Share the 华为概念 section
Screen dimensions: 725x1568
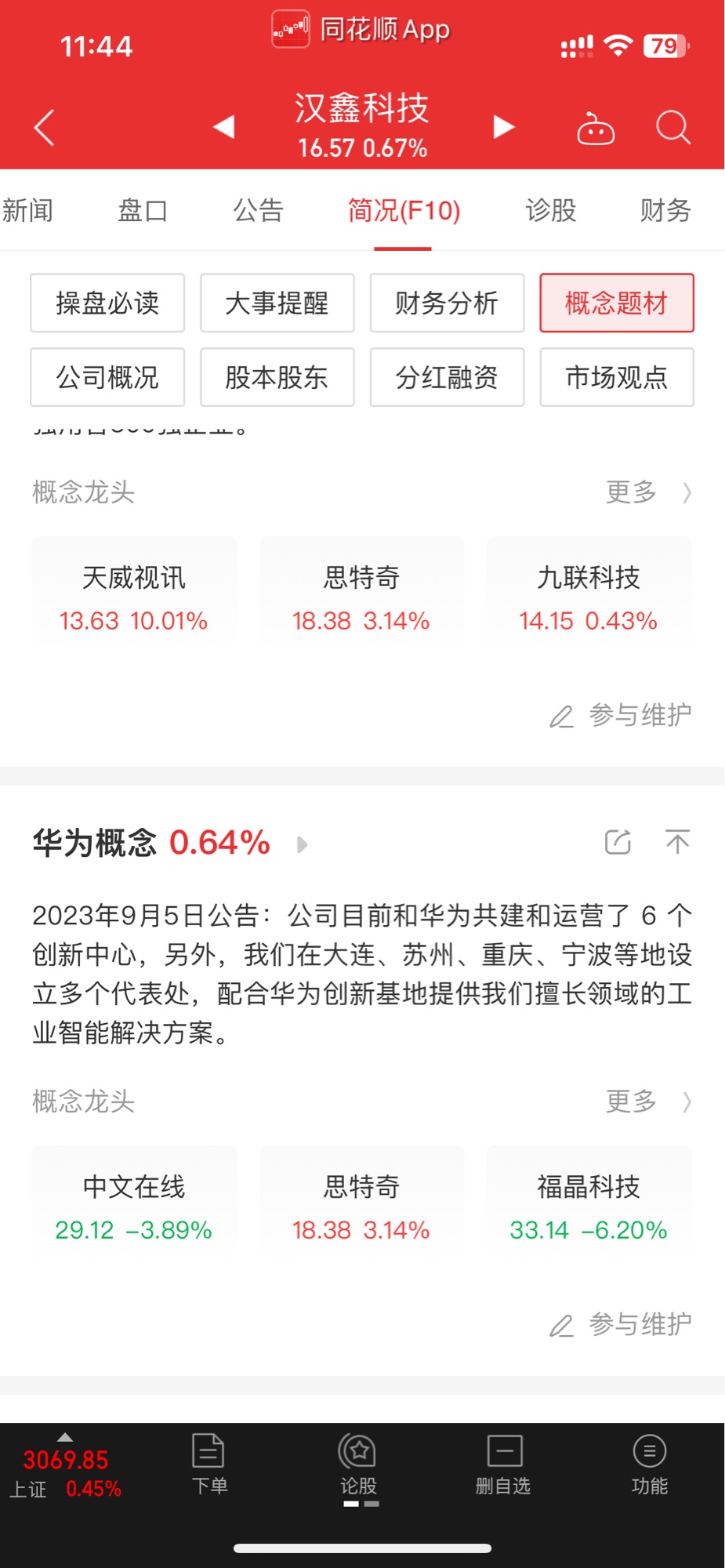(x=618, y=842)
